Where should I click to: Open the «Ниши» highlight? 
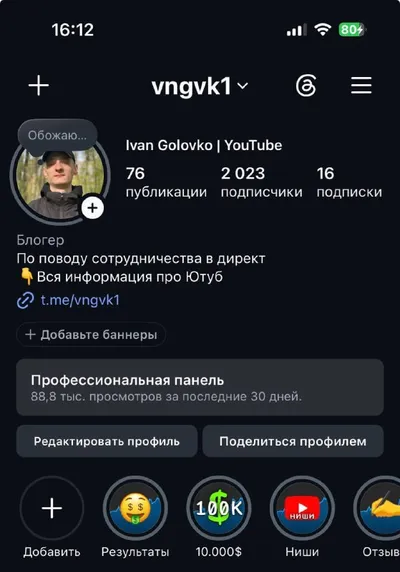302,508
